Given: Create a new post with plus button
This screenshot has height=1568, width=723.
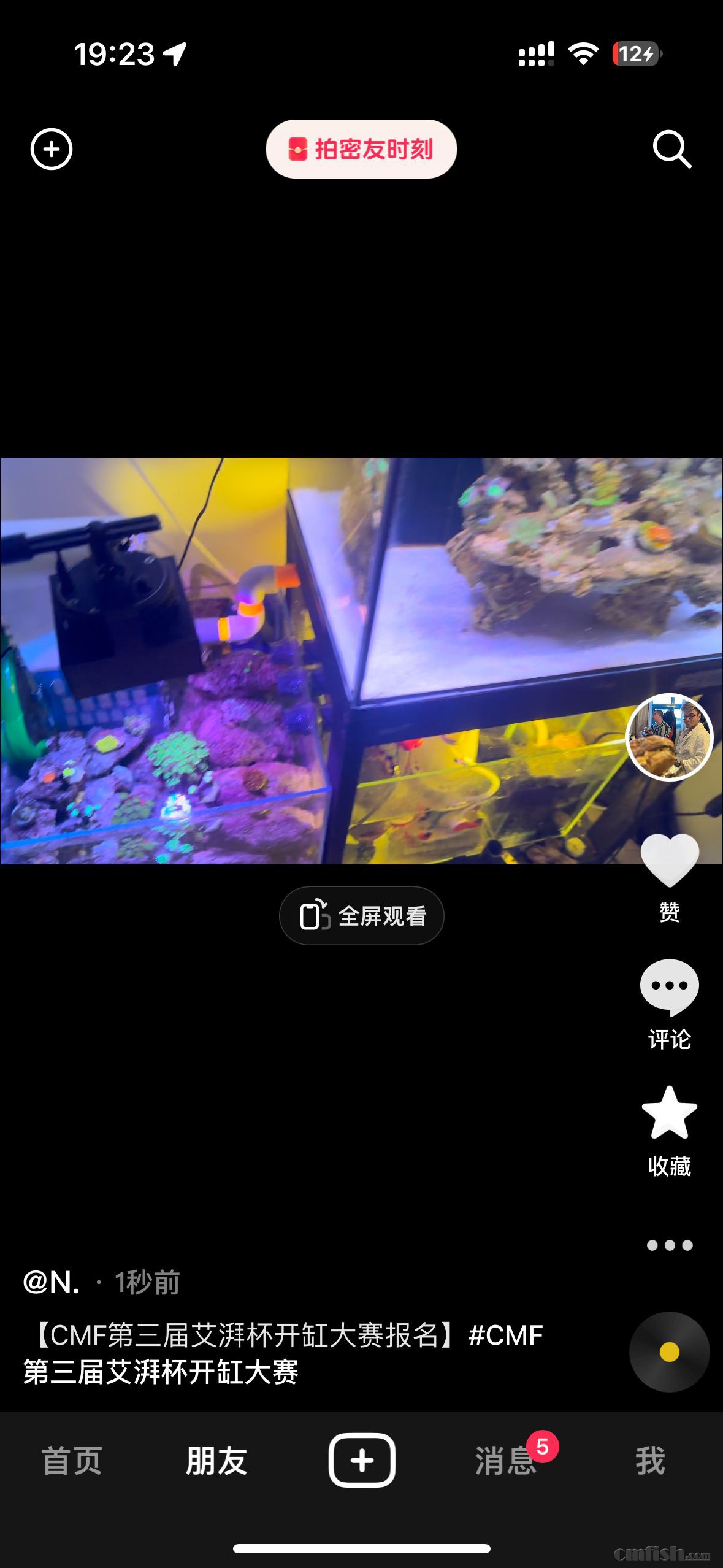Looking at the screenshot, I should tap(362, 1461).
